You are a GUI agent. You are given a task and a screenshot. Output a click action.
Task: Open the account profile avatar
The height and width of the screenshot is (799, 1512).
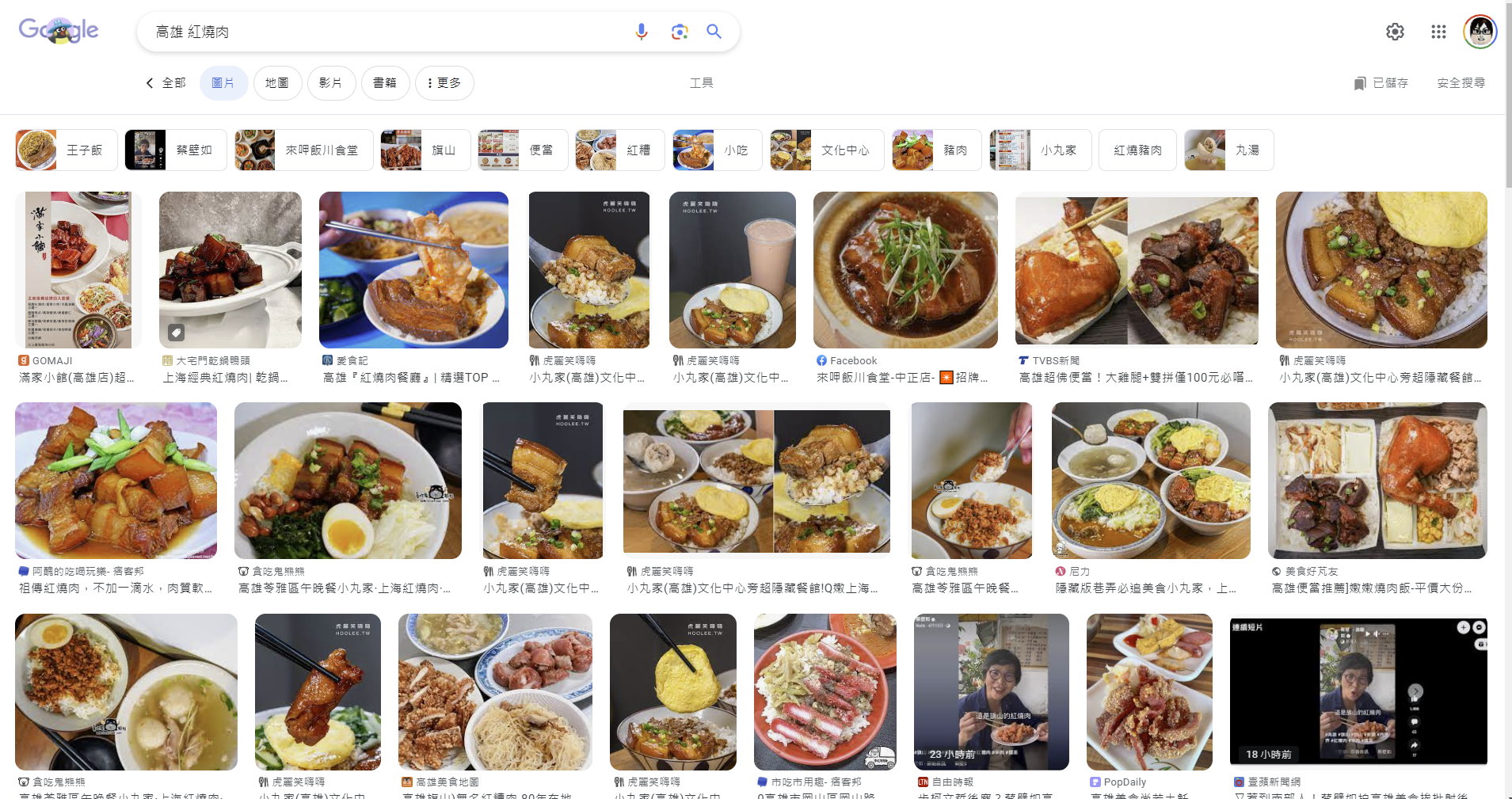pos(1480,32)
